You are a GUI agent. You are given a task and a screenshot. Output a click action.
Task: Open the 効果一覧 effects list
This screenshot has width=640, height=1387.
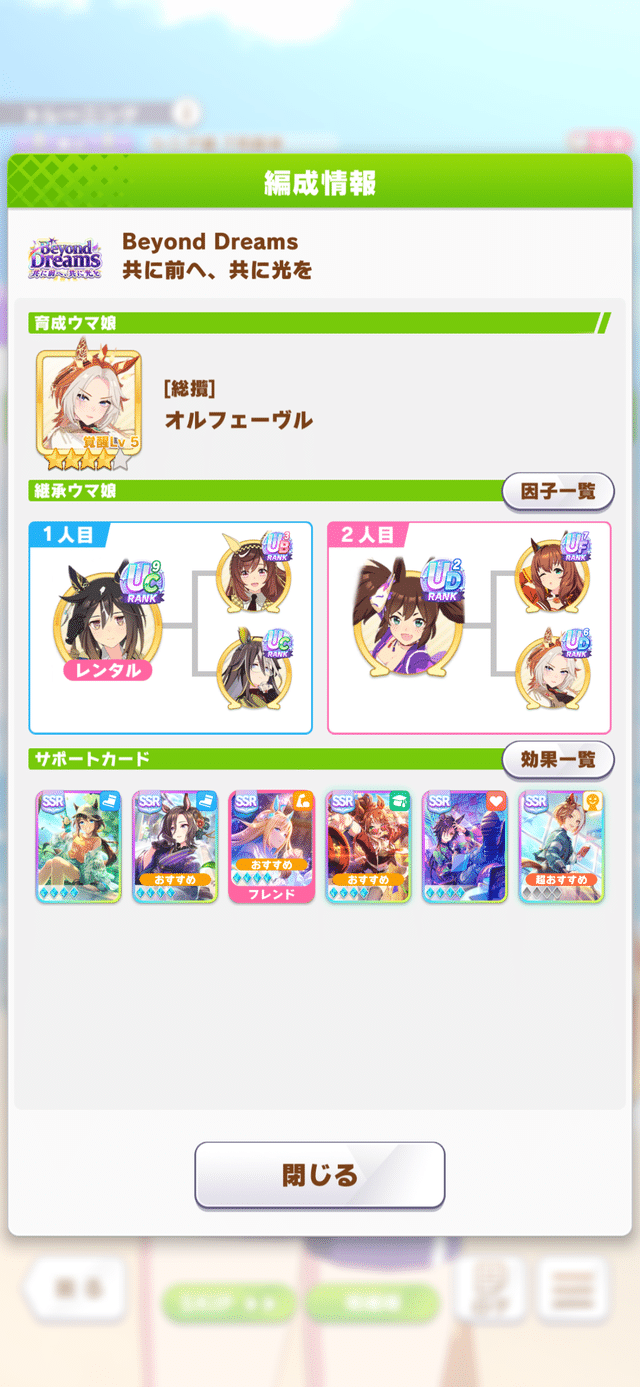tap(558, 759)
